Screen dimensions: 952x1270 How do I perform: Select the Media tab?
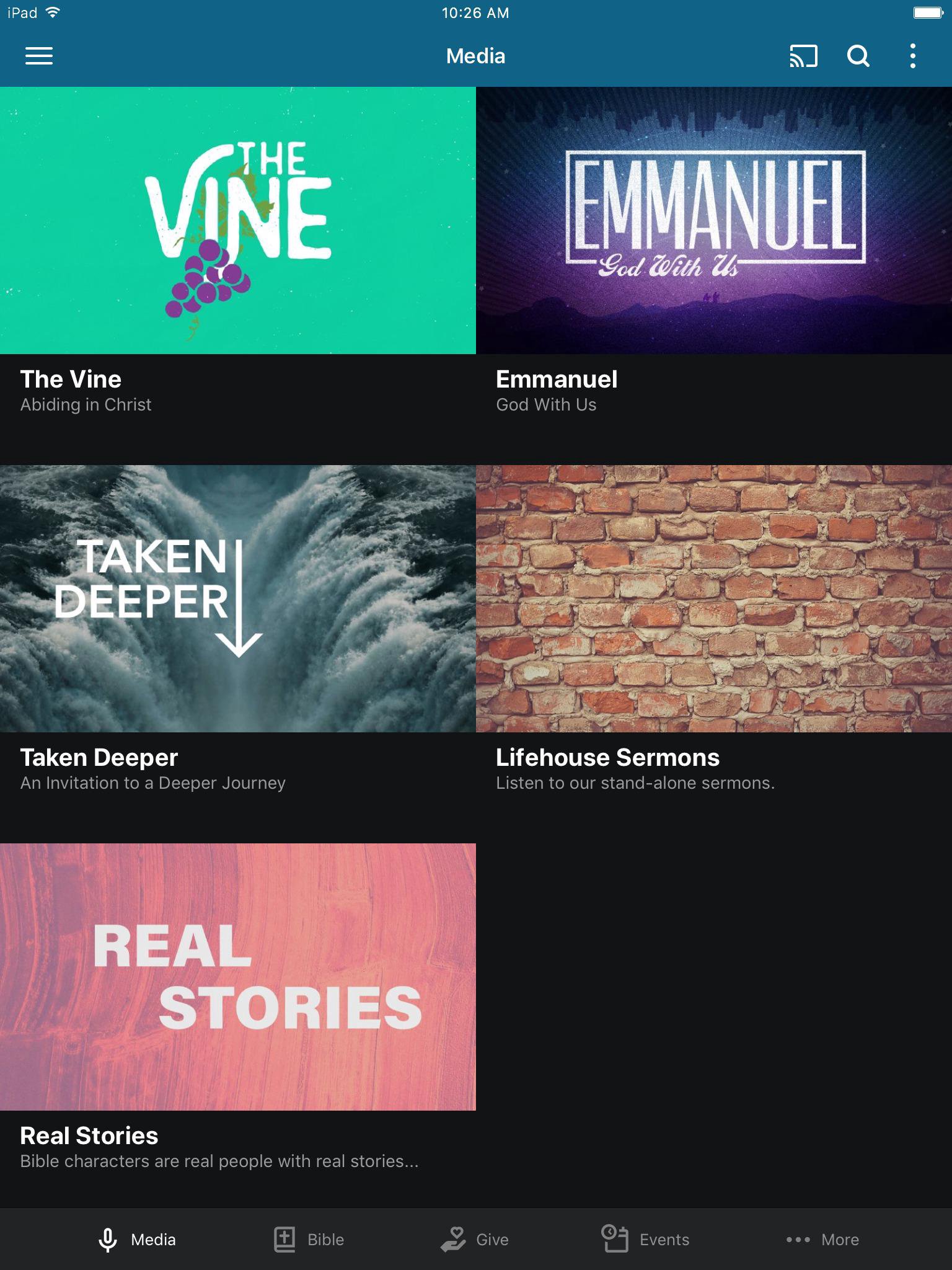point(137,1240)
